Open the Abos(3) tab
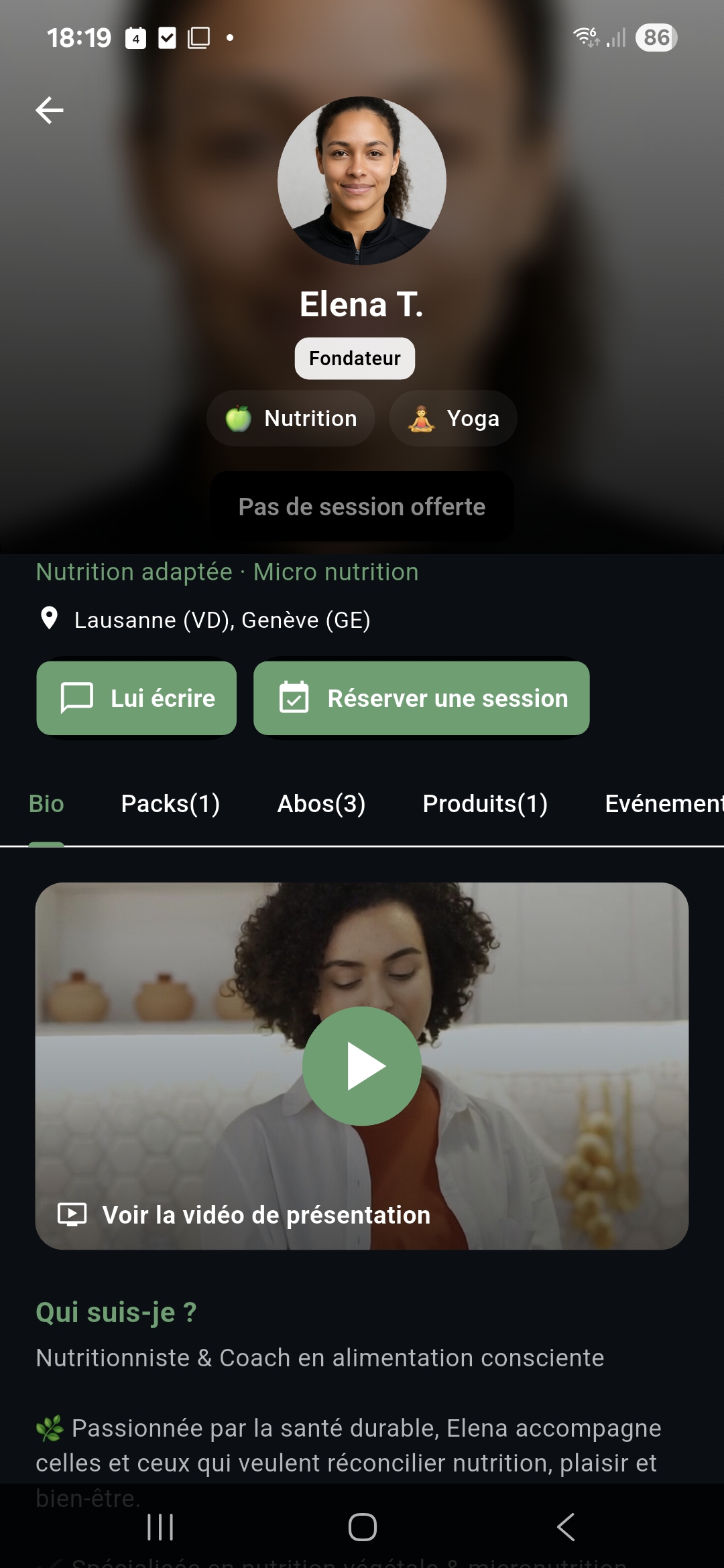Viewport: 724px width, 1568px height. click(x=321, y=803)
